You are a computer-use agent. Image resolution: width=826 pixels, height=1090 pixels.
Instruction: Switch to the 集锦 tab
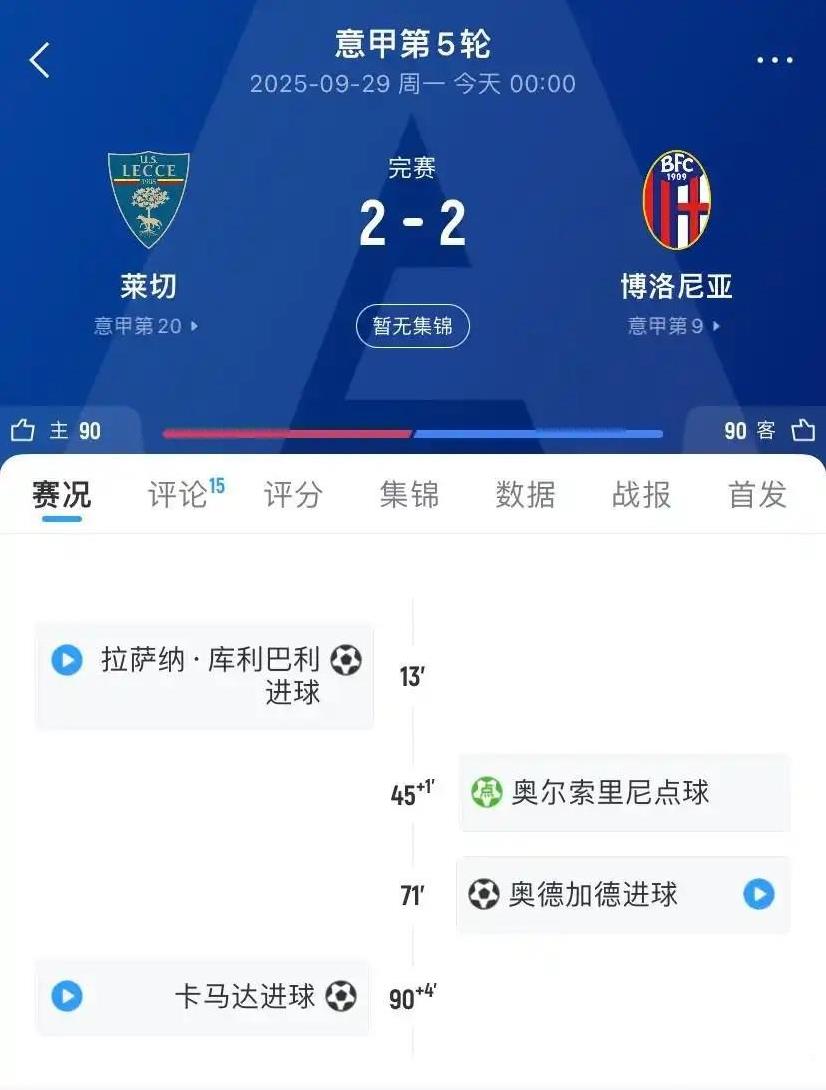(409, 494)
